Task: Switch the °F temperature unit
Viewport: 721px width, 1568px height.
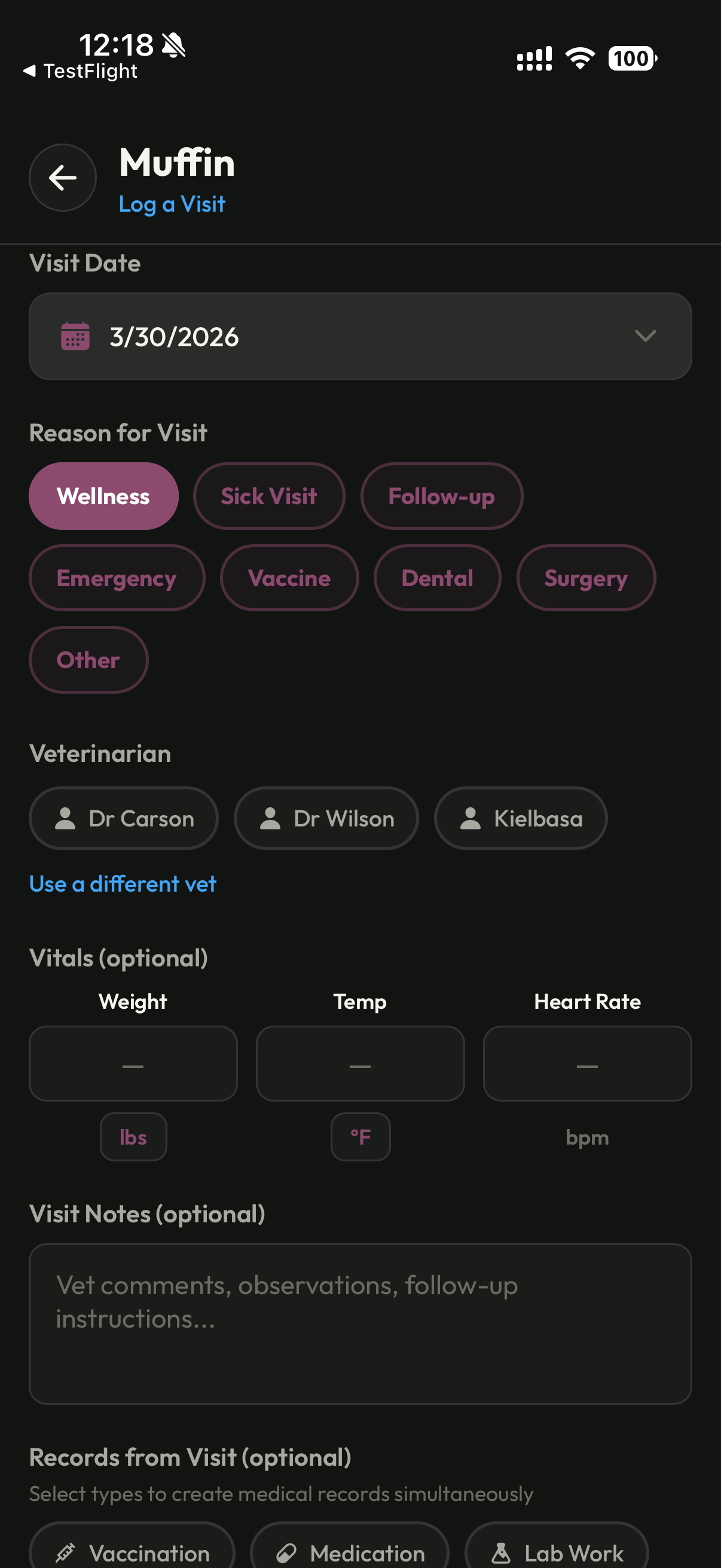Action: (x=360, y=1137)
